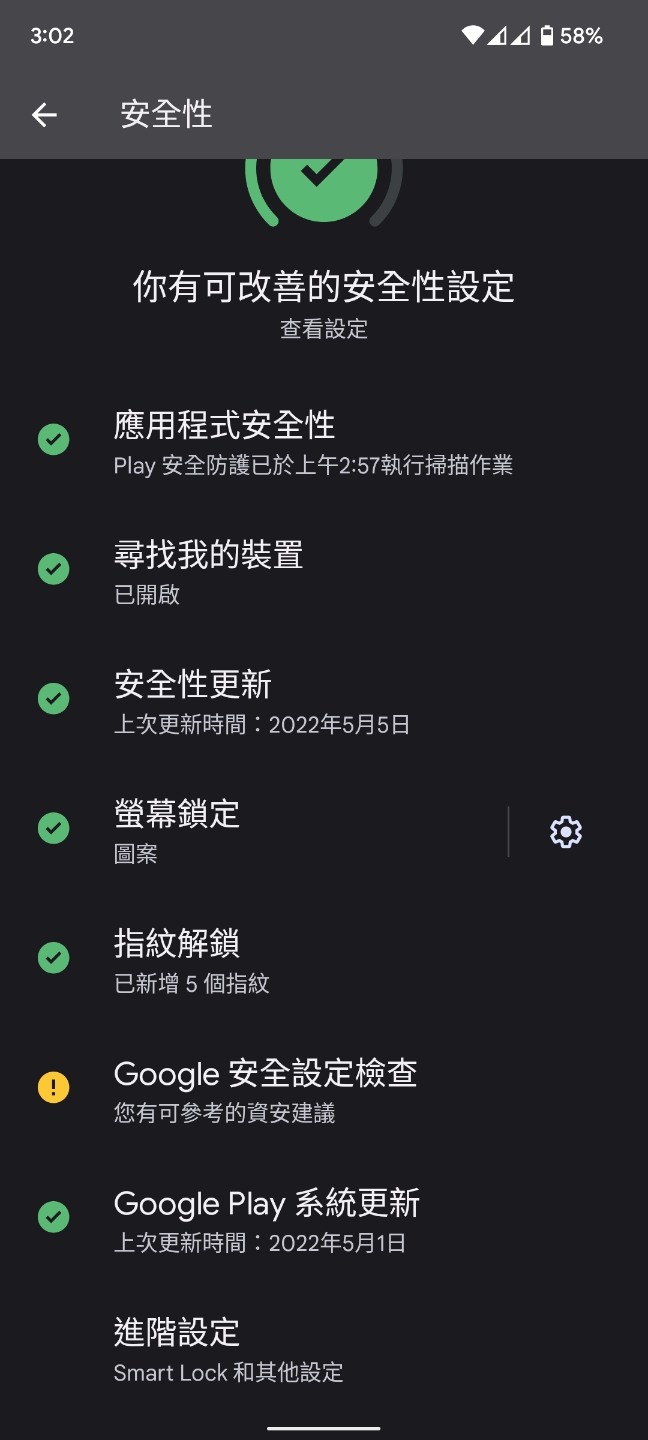Open screen lock gear settings
648x1440 pixels.
(566, 832)
